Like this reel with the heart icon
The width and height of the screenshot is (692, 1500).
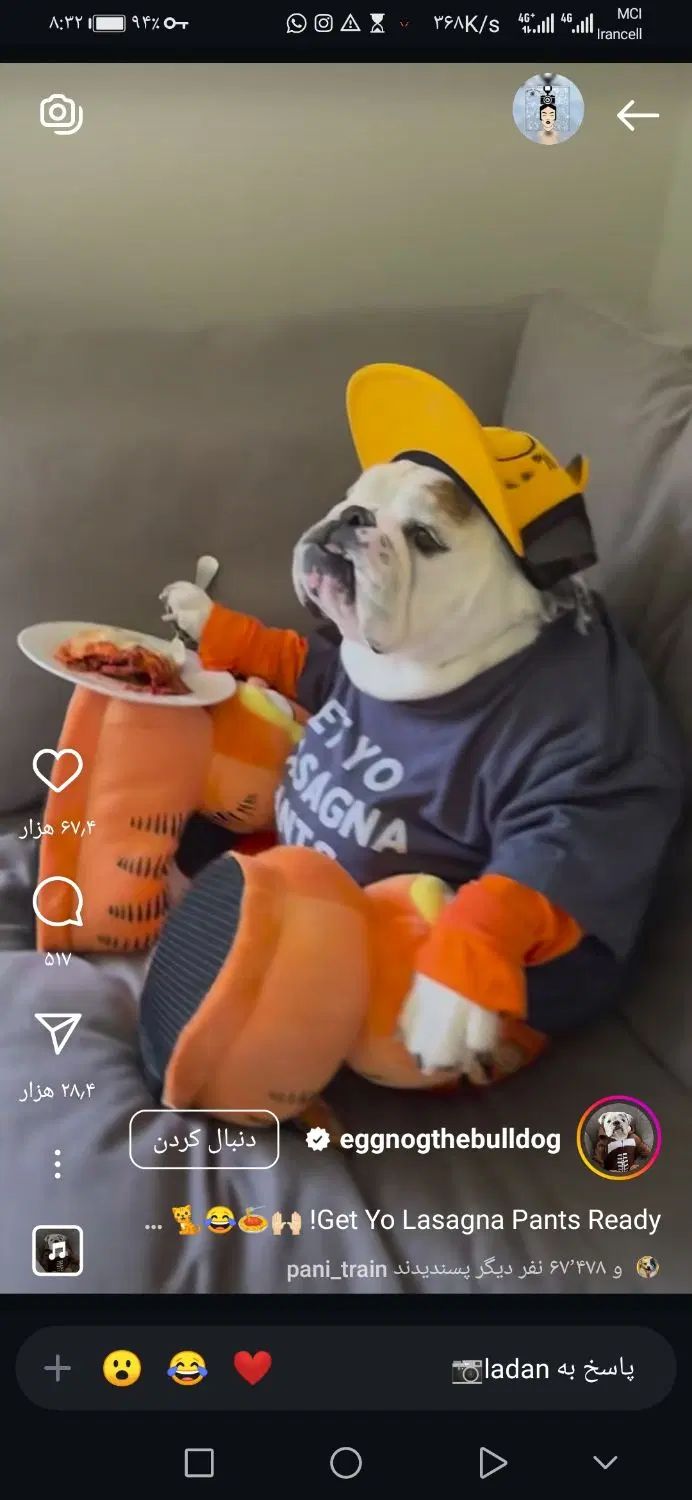point(58,771)
